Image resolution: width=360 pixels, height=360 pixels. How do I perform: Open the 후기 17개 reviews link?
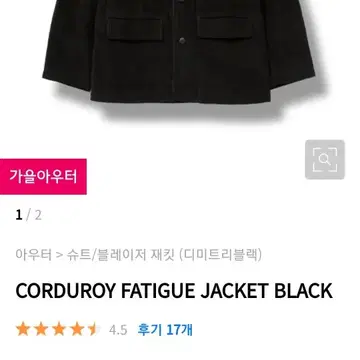point(165,330)
